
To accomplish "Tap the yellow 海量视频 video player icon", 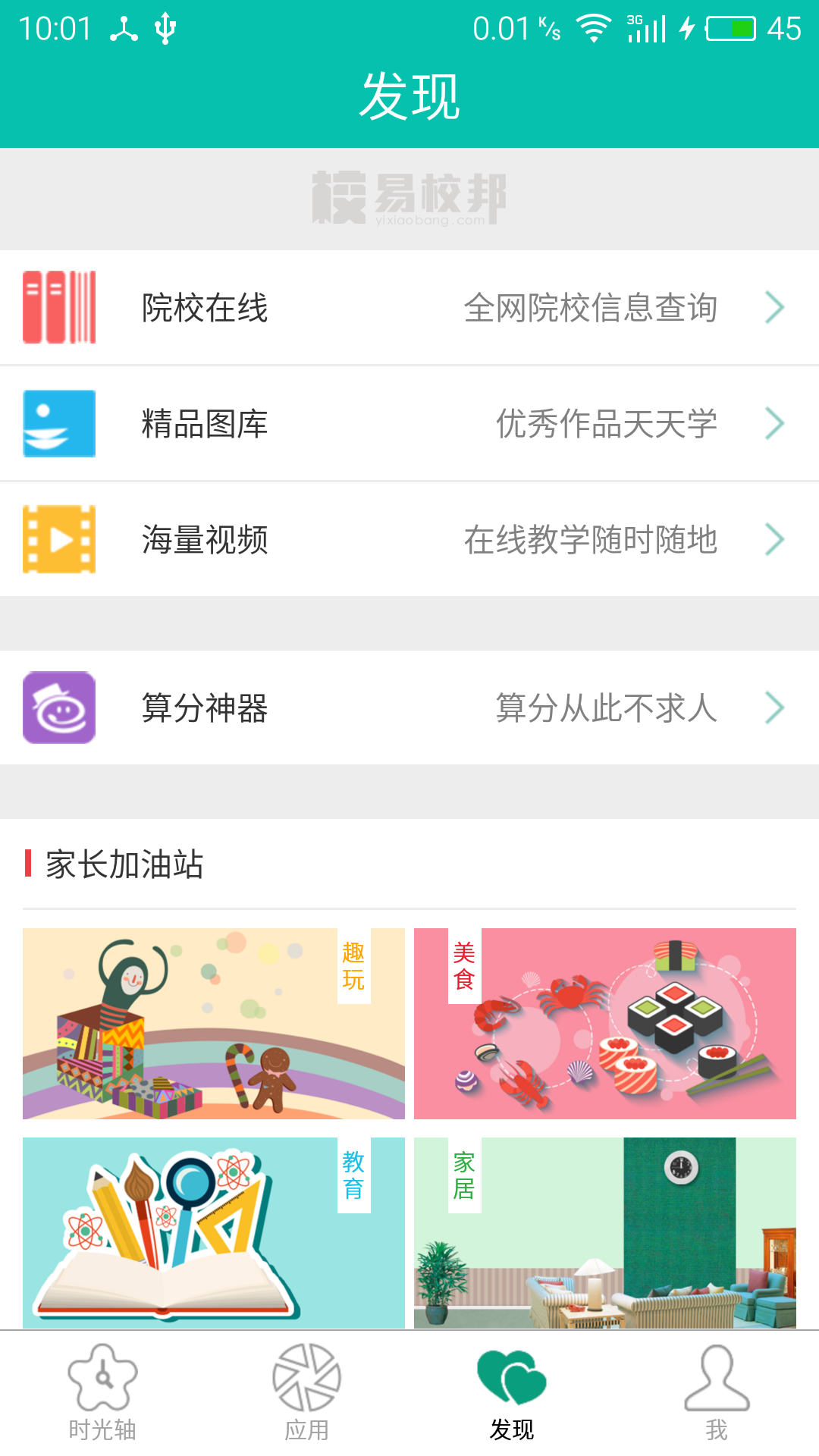I will point(59,539).
